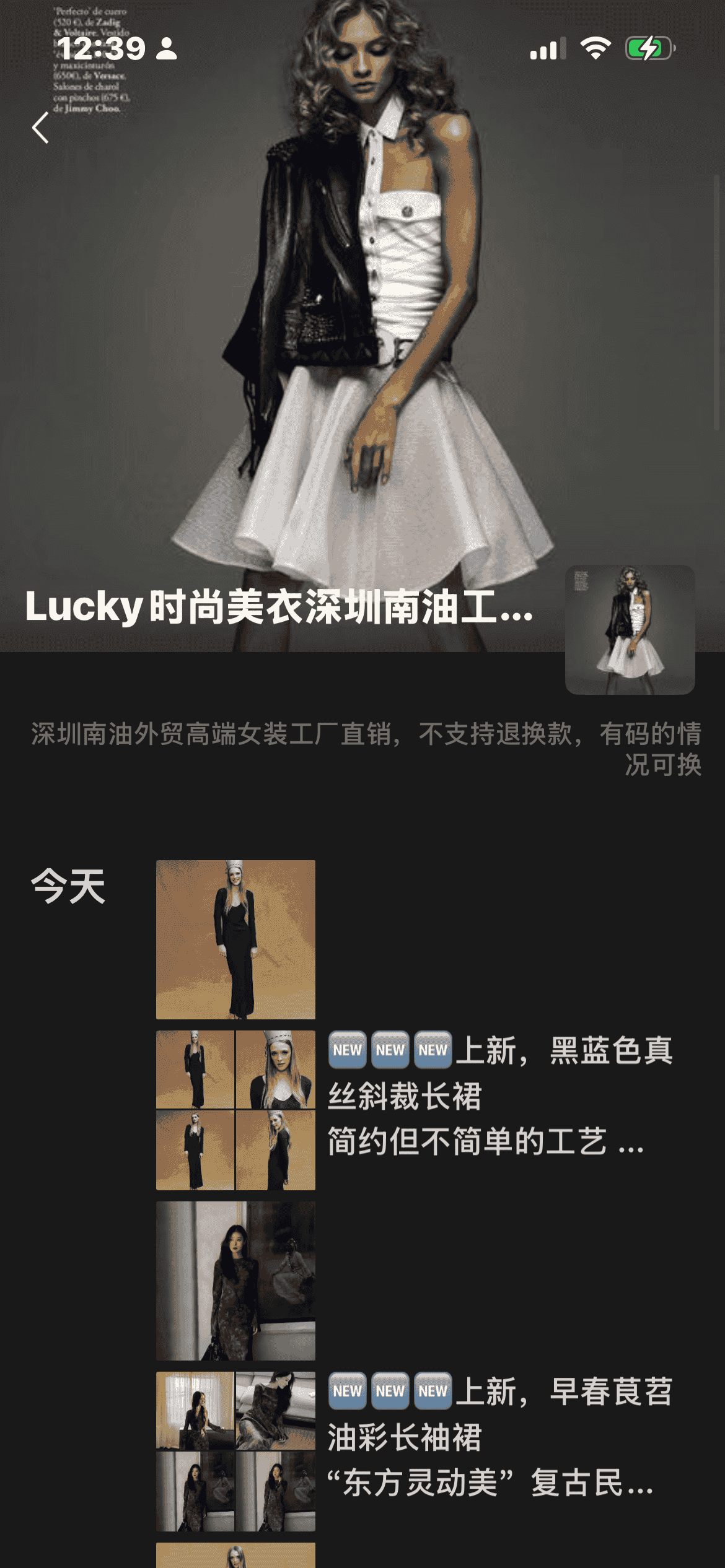The height and width of the screenshot is (1568, 725).
Task: Open the 早春莨苕油彩长袖裙 four-photo post
Action: (x=235, y=1451)
